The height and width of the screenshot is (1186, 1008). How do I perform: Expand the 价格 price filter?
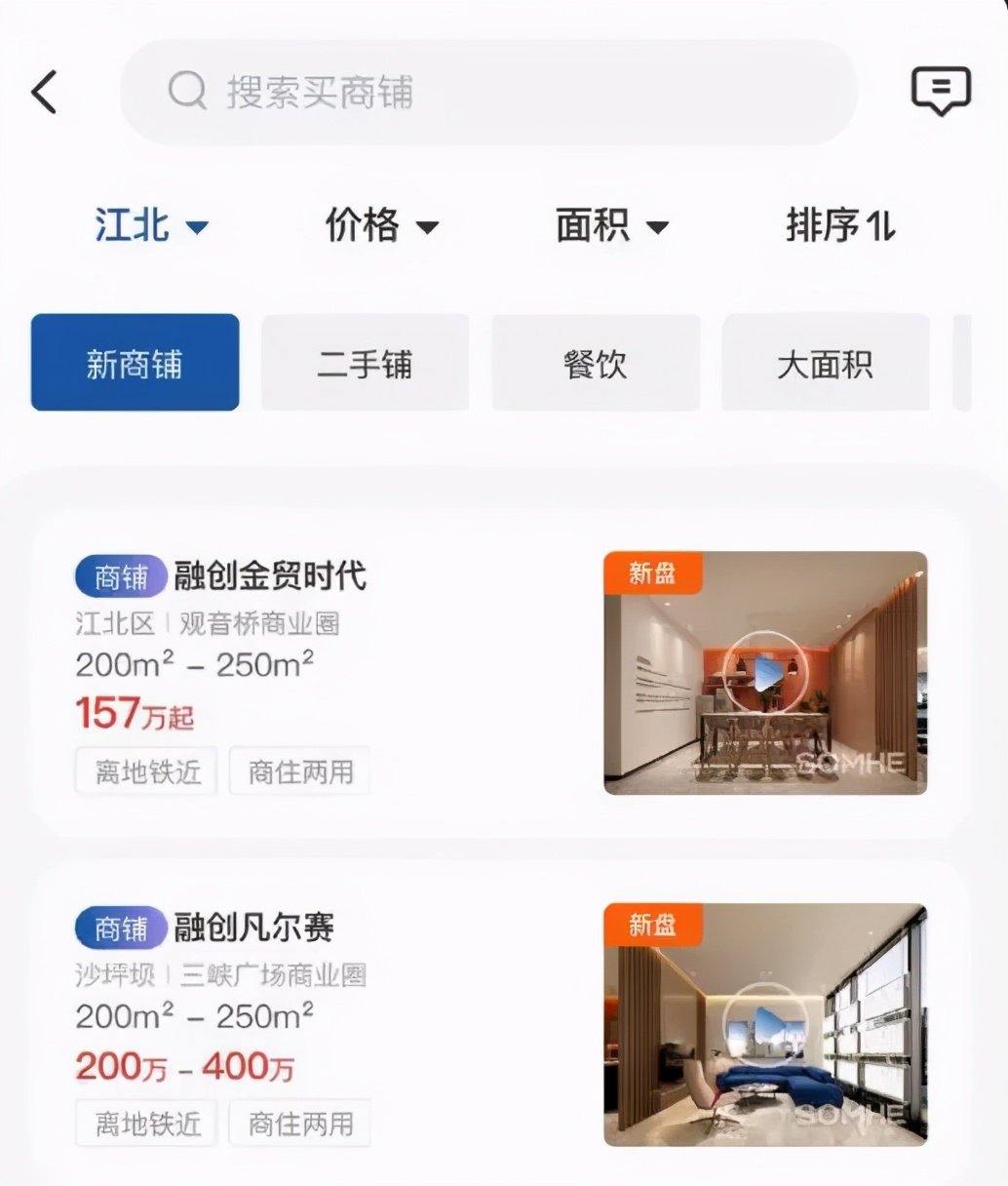coord(381,226)
